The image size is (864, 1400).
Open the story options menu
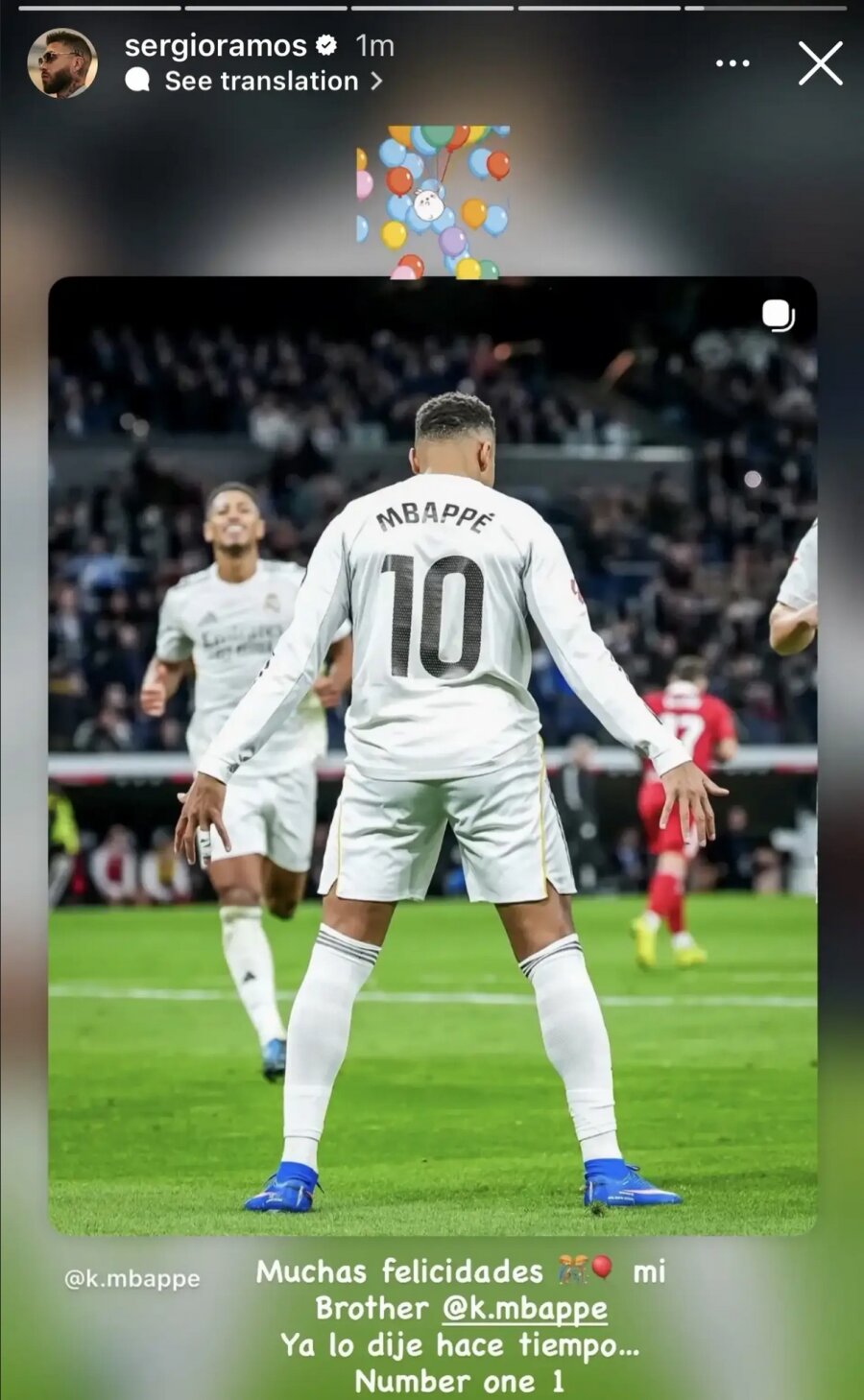pyautogui.click(x=732, y=63)
